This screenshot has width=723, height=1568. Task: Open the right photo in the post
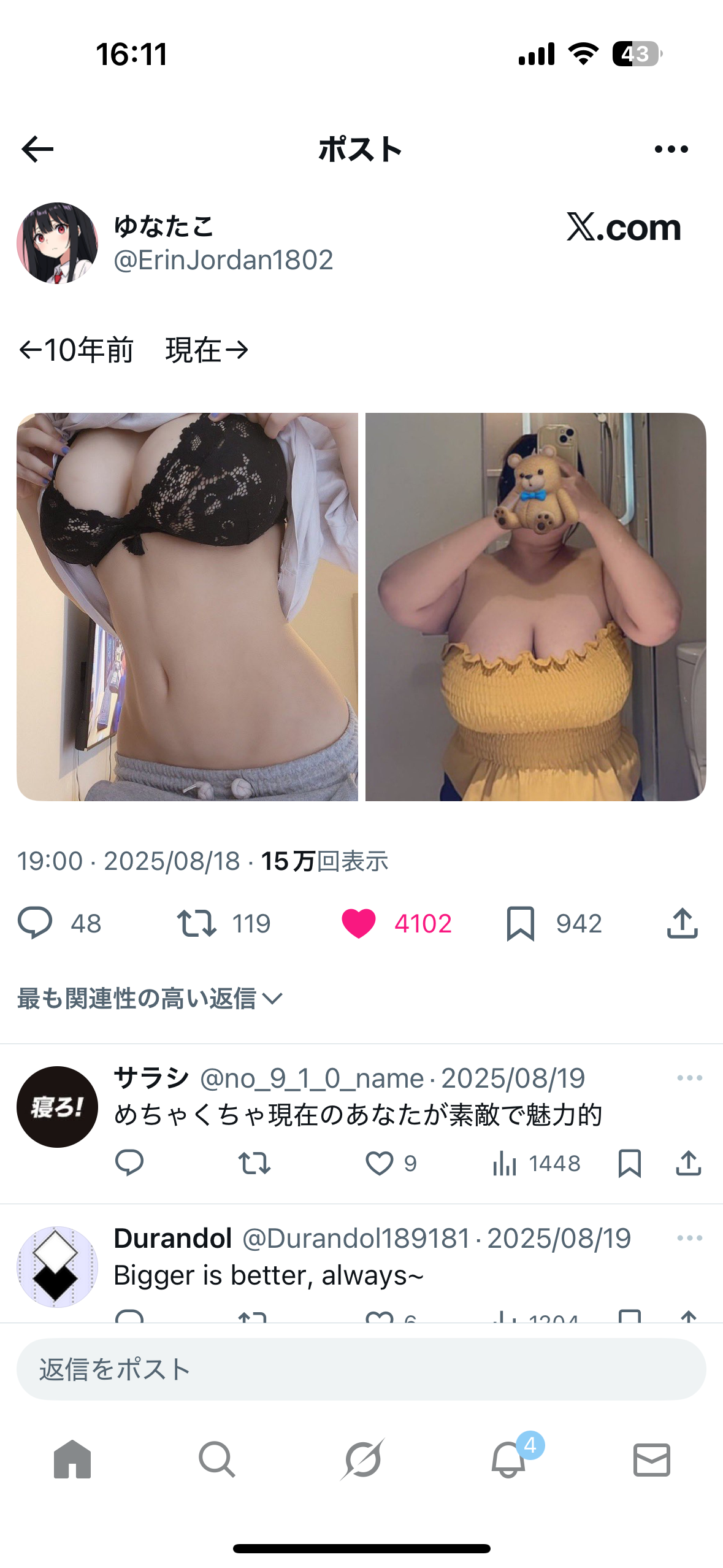(x=535, y=606)
